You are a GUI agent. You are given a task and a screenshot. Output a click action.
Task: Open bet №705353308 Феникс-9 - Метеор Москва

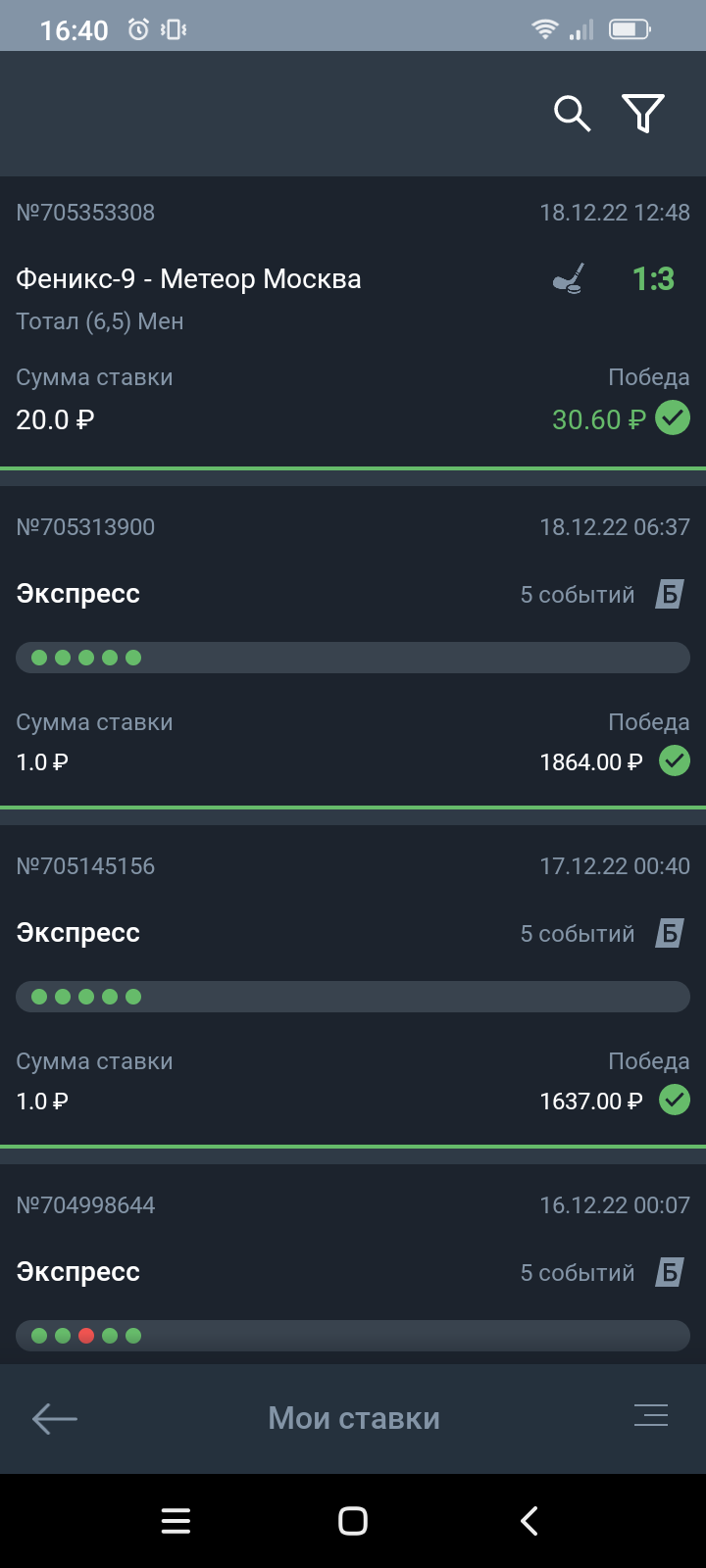353,322
